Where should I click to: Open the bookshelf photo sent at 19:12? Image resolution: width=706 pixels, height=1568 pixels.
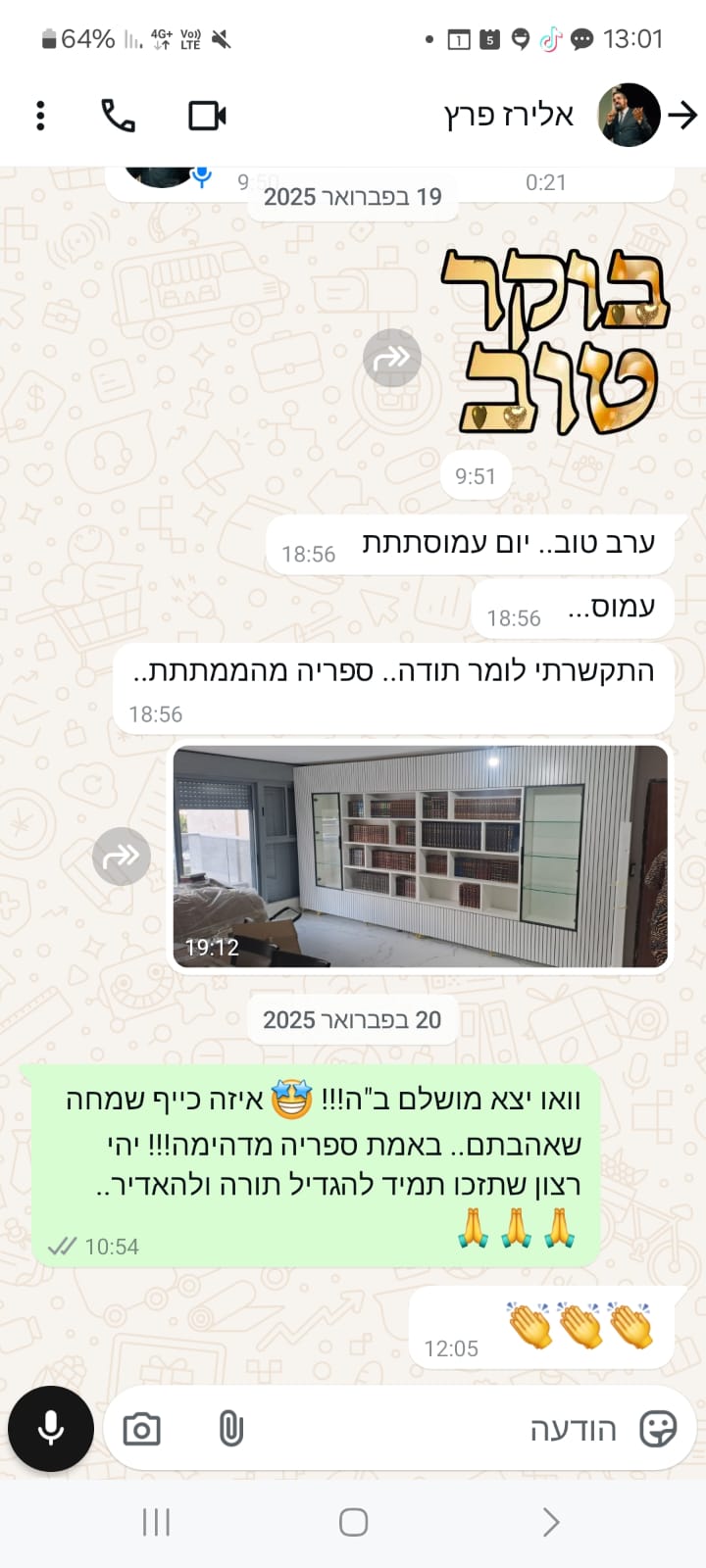pos(420,857)
